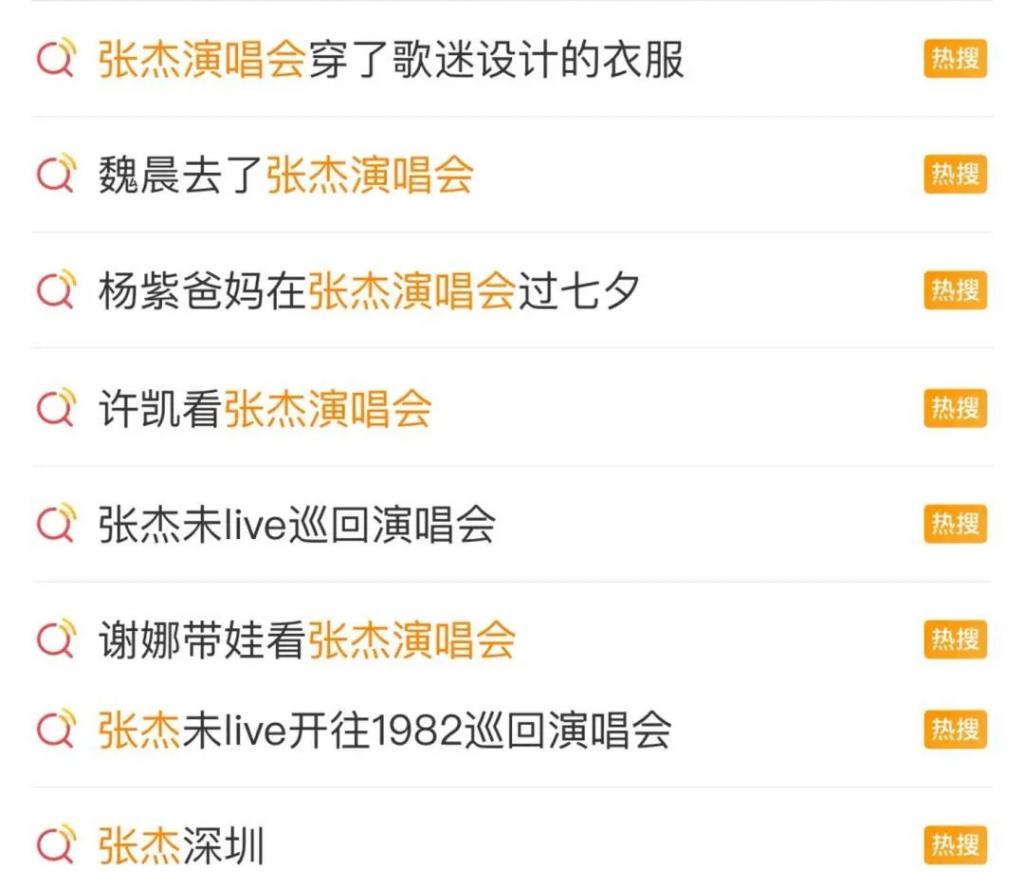Choose 张杰未live巡回演唱会 from the list
The width and height of the screenshot is (1024, 890).
coord(297,525)
